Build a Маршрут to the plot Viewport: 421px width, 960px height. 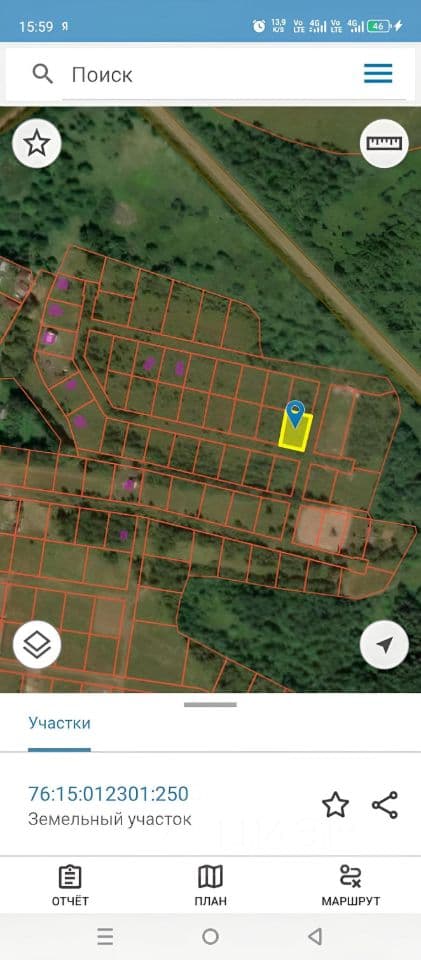[x=351, y=885]
